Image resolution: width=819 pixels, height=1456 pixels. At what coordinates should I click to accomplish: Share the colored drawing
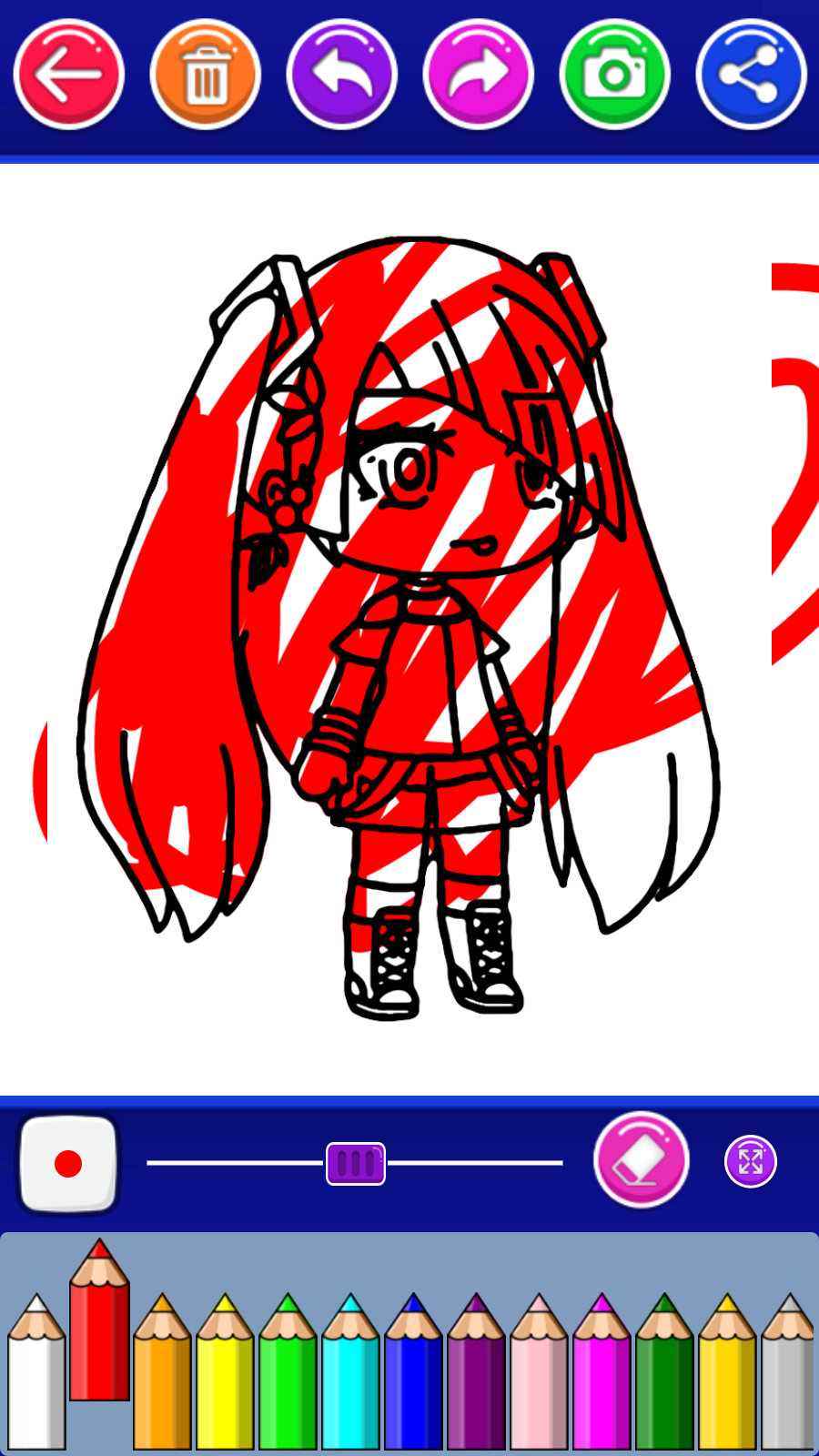[x=752, y=75]
